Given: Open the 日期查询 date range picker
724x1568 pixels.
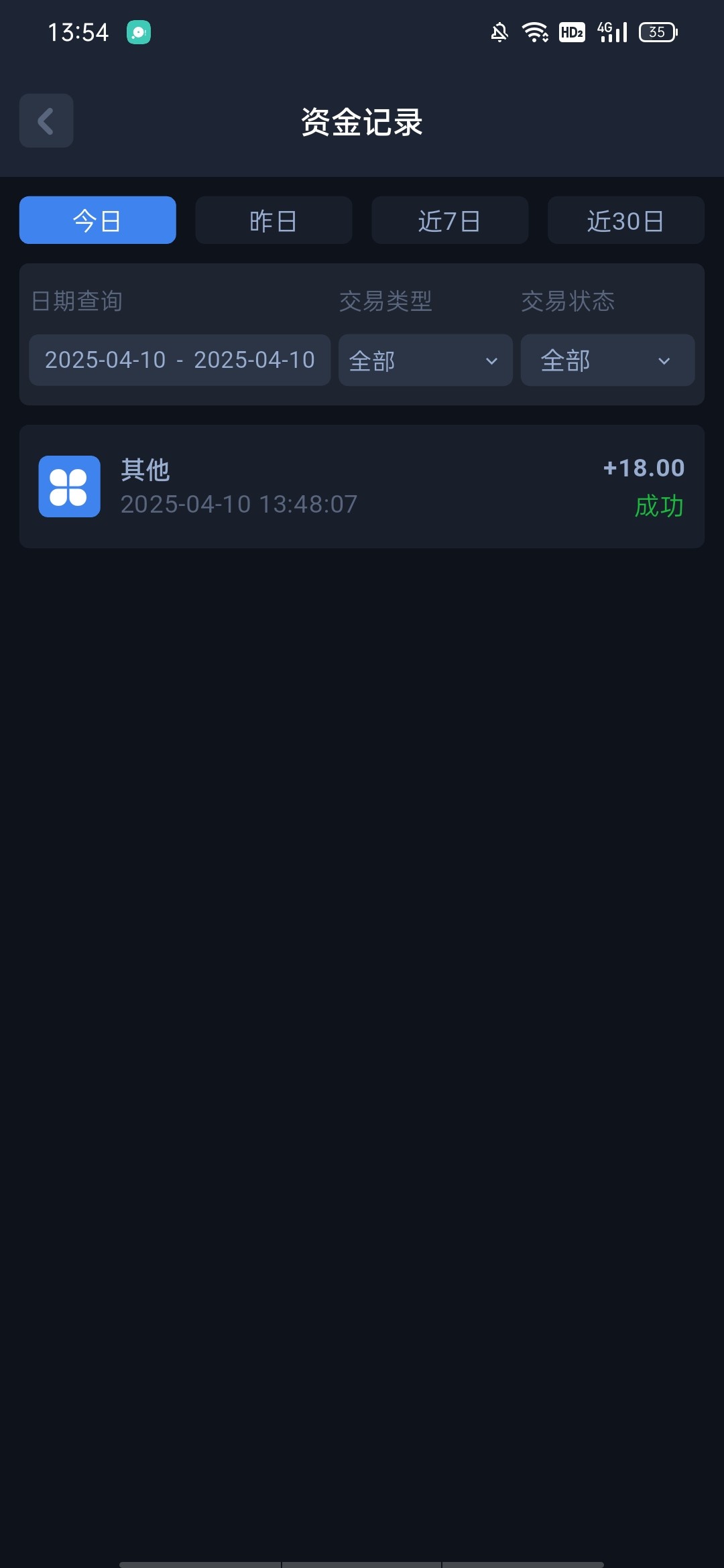Looking at the screenshot, I should click(x=180, y=360).
